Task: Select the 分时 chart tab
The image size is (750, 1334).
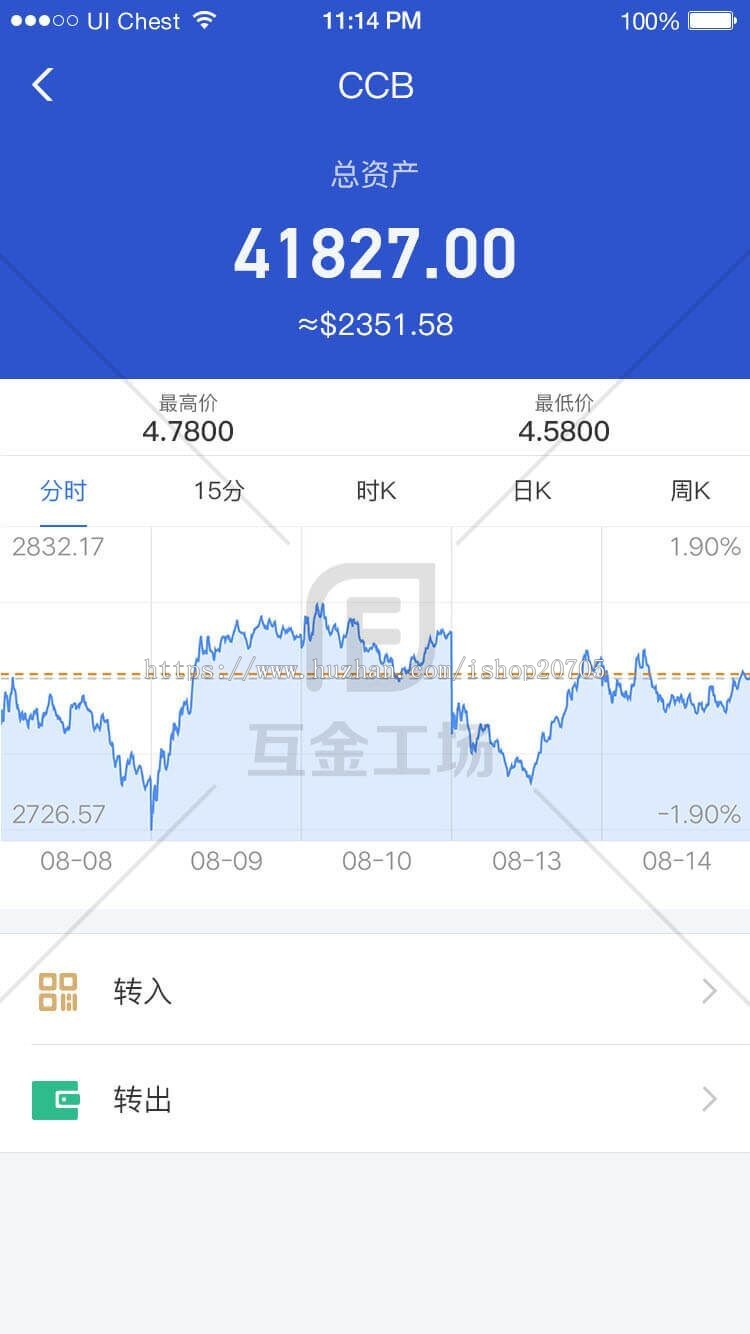Action: click(63, 491)
